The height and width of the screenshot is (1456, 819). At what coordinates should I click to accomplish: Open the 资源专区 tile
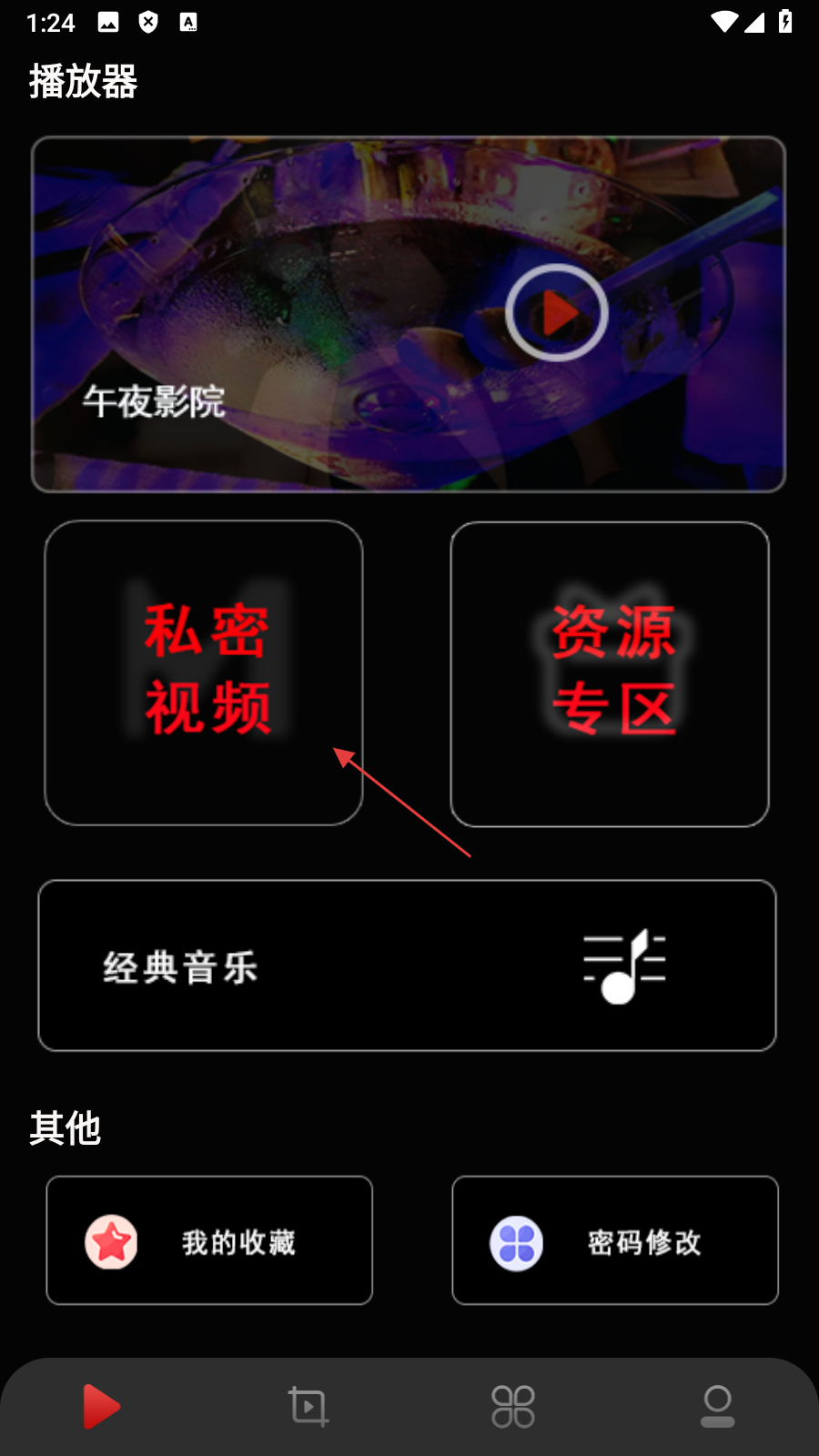610,673
